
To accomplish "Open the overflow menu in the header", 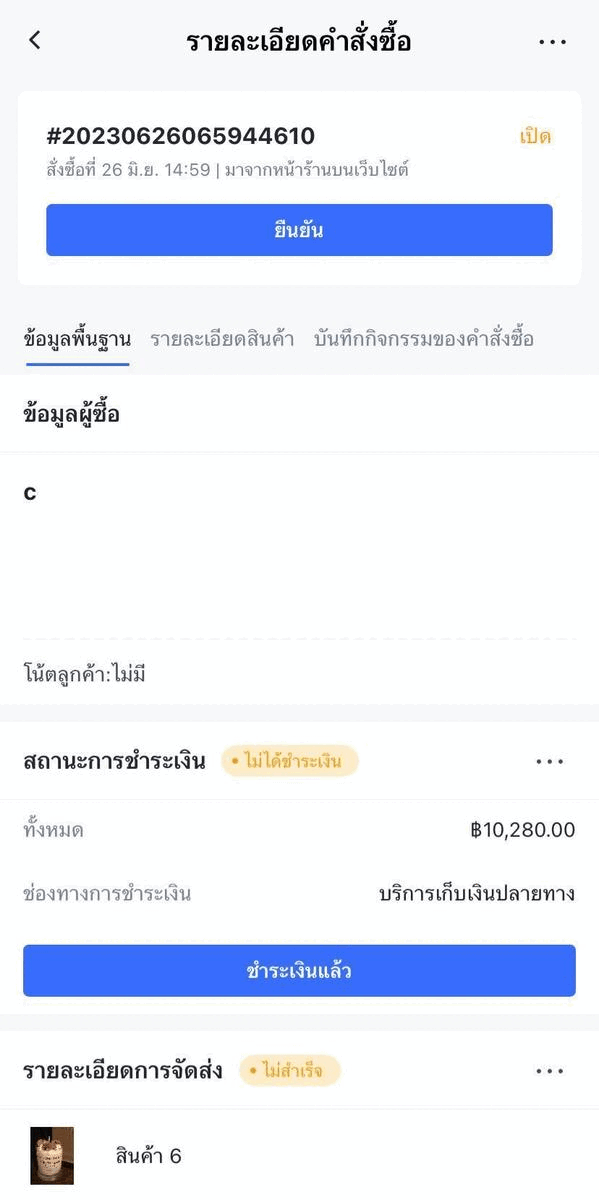I will click(x=552, y=42).
